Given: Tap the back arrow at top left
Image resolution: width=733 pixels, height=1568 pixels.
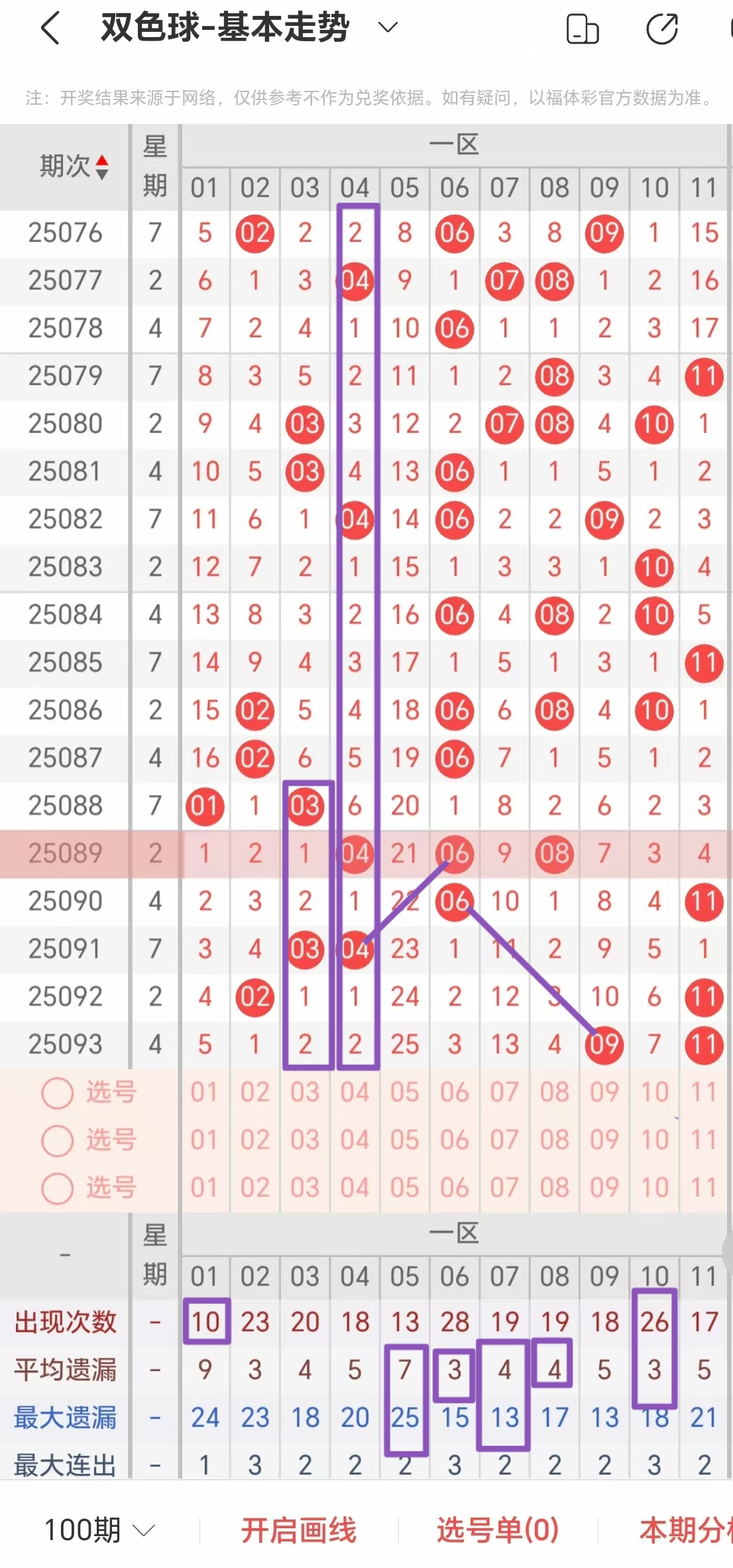Looking at the screenshot, I should 50,28.
